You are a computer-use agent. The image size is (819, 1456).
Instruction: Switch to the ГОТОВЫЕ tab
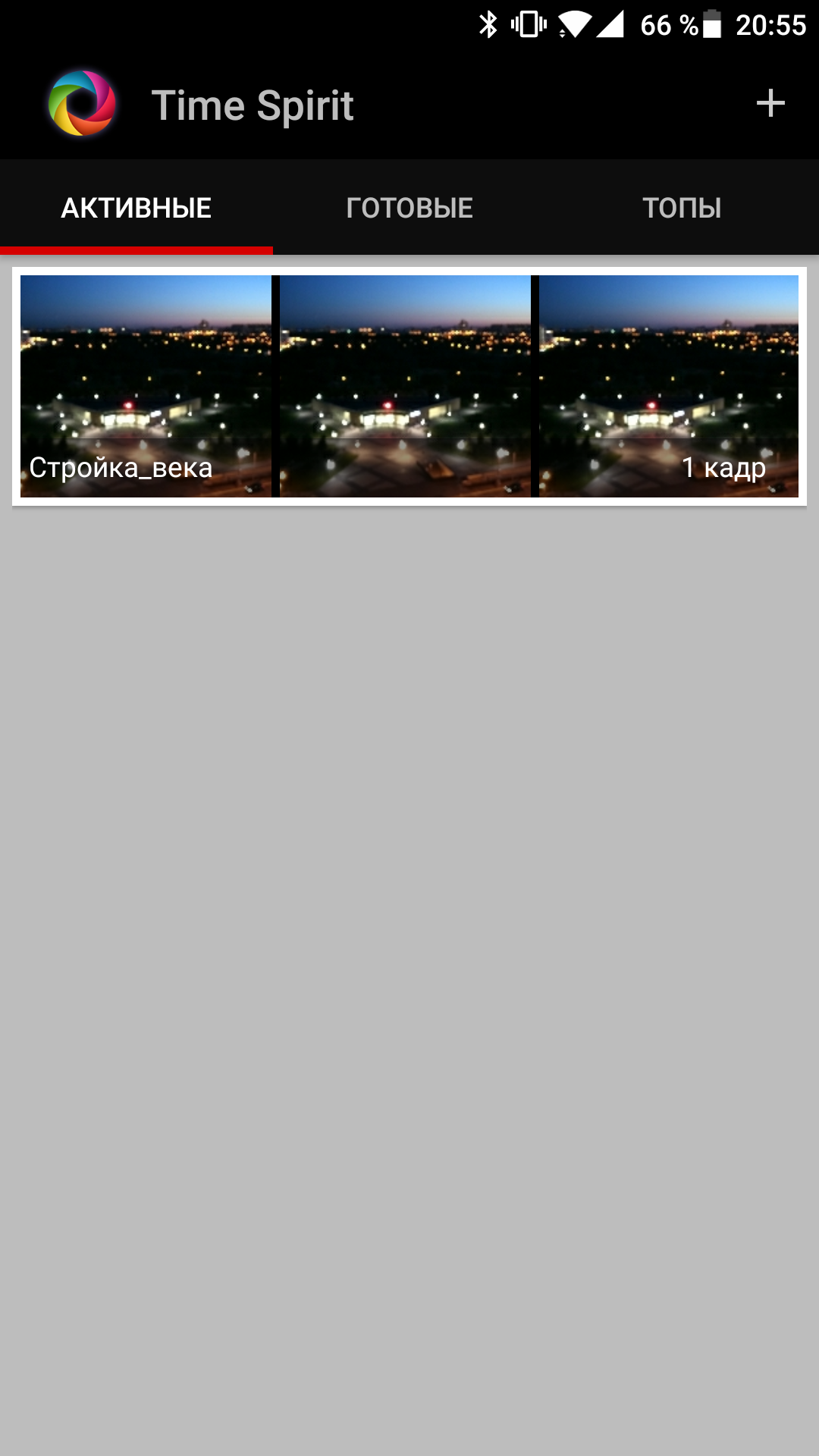point(409,208)
